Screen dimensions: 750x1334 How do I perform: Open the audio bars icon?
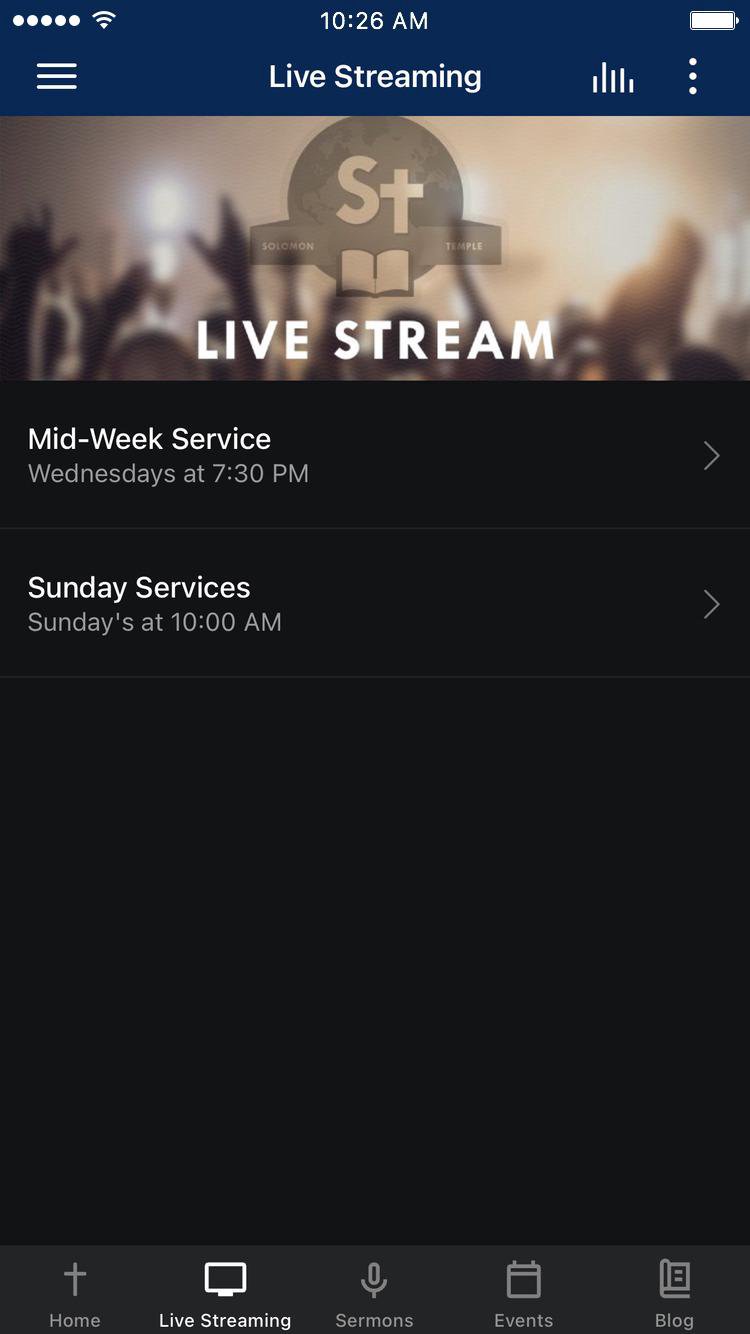[612, 77]
